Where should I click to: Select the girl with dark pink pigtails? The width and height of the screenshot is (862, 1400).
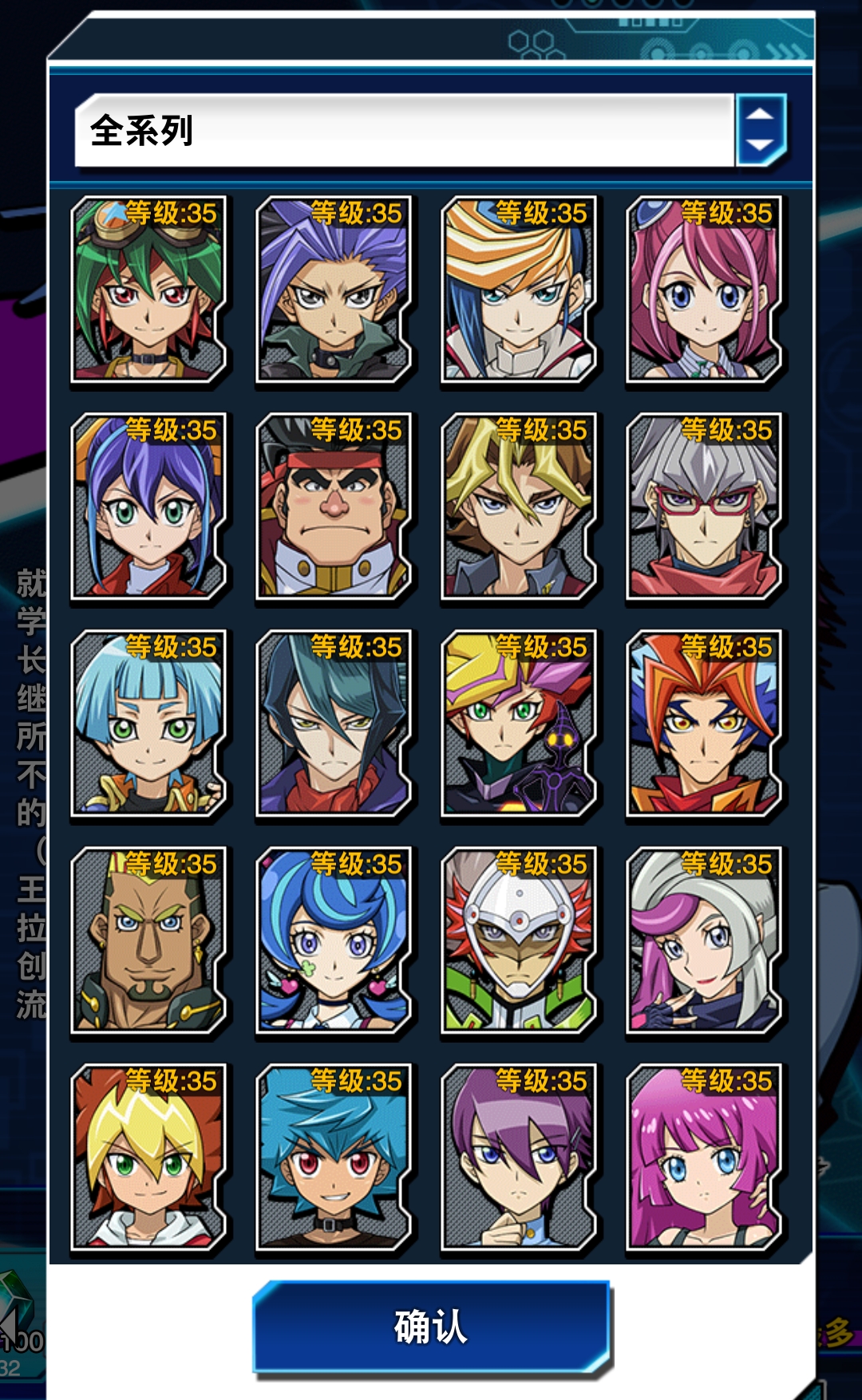(x=704, y=291)
